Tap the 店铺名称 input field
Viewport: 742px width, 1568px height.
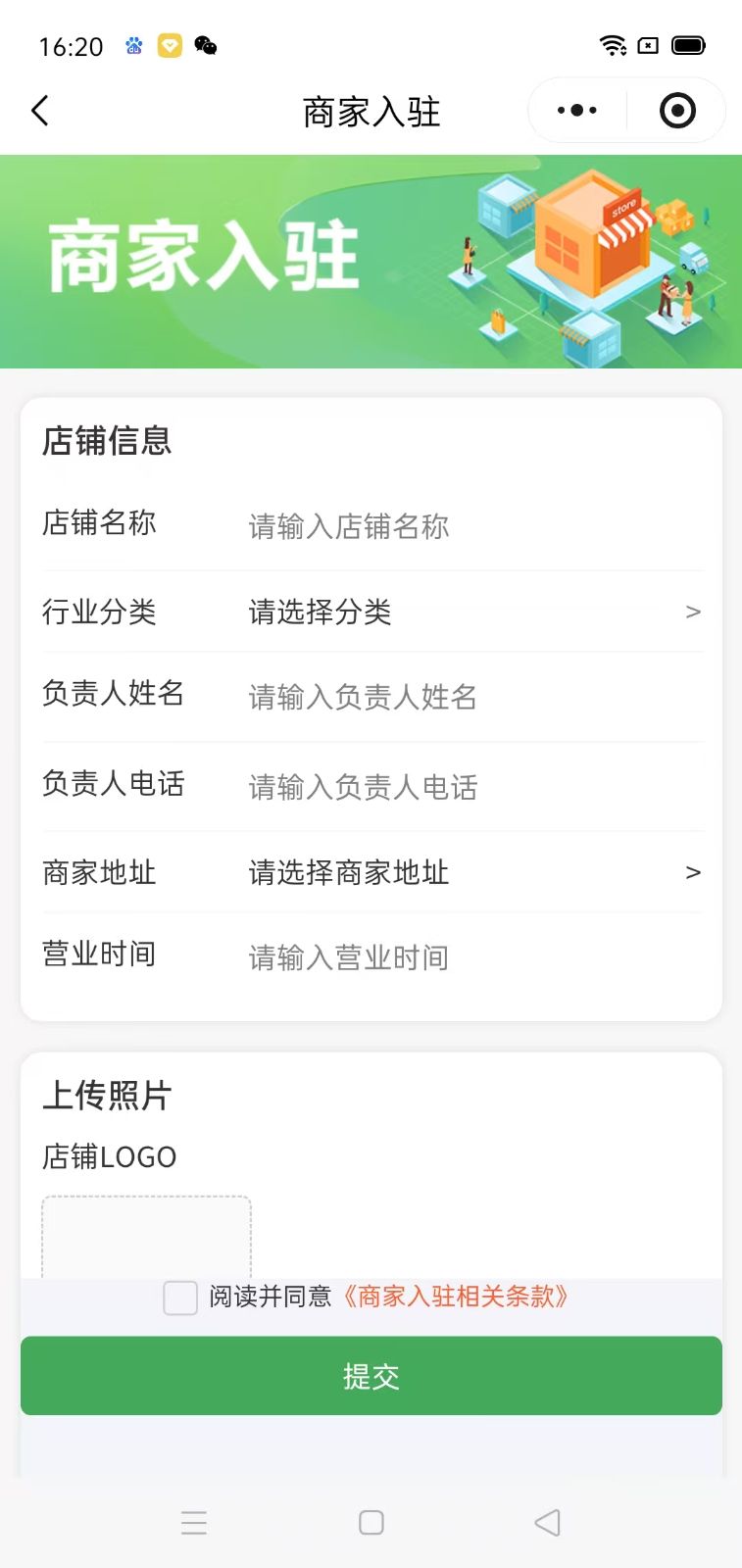pyautogui.click(x=470, y=527)
